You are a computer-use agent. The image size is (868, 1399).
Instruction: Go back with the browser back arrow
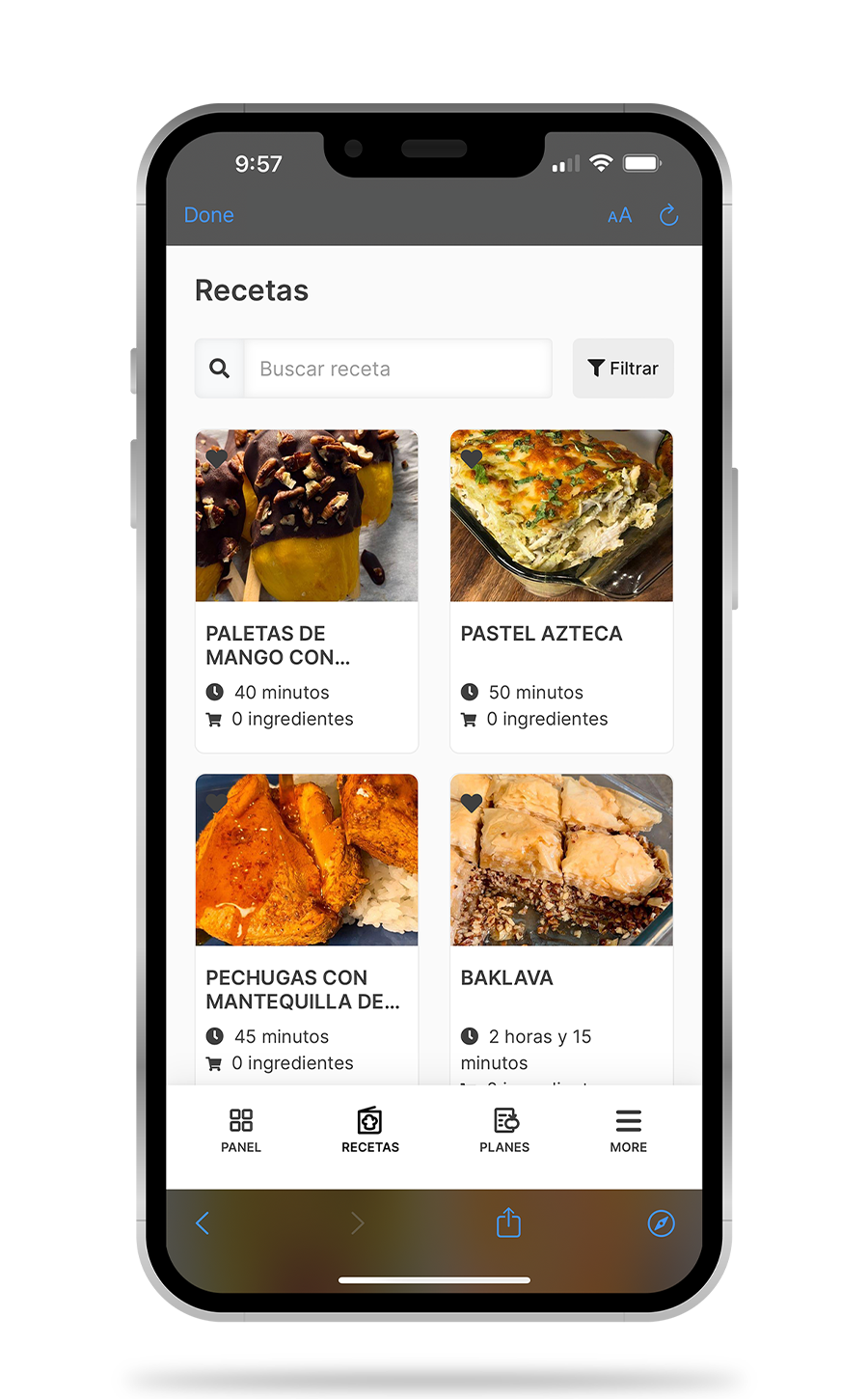203,1223
